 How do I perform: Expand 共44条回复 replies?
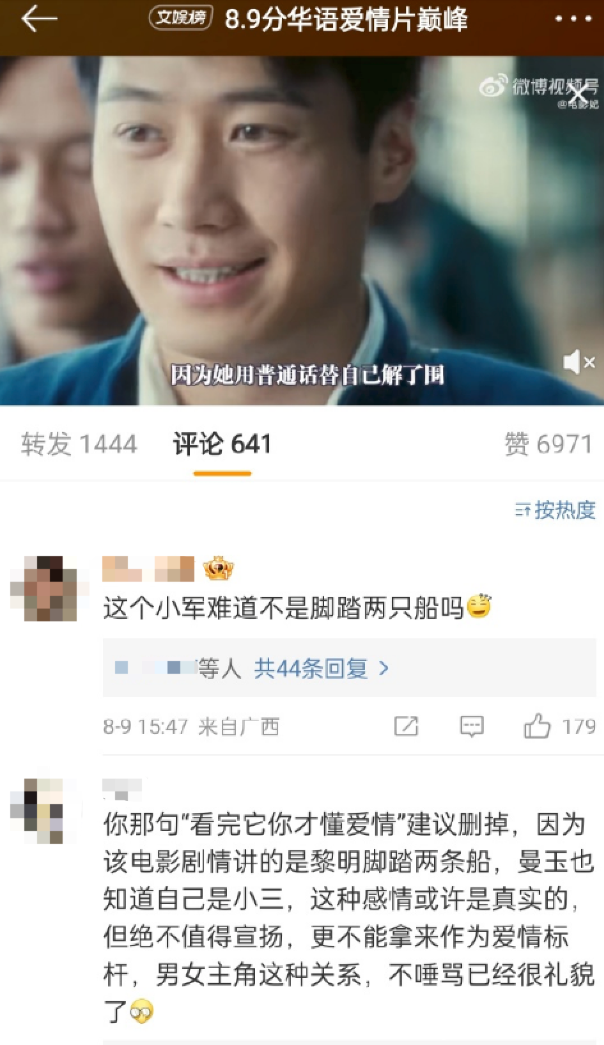pos(320,669)
